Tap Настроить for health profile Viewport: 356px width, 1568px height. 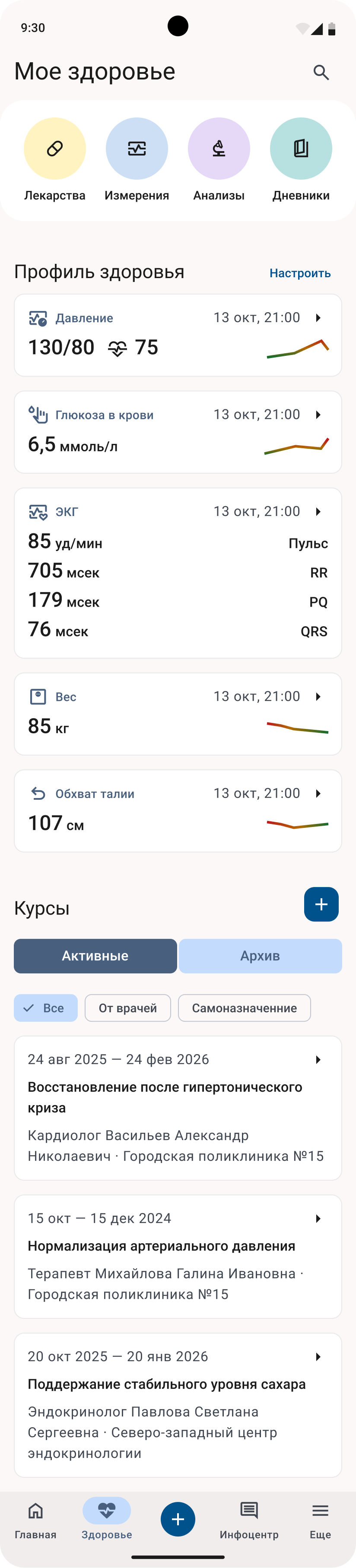click(300, 273)
